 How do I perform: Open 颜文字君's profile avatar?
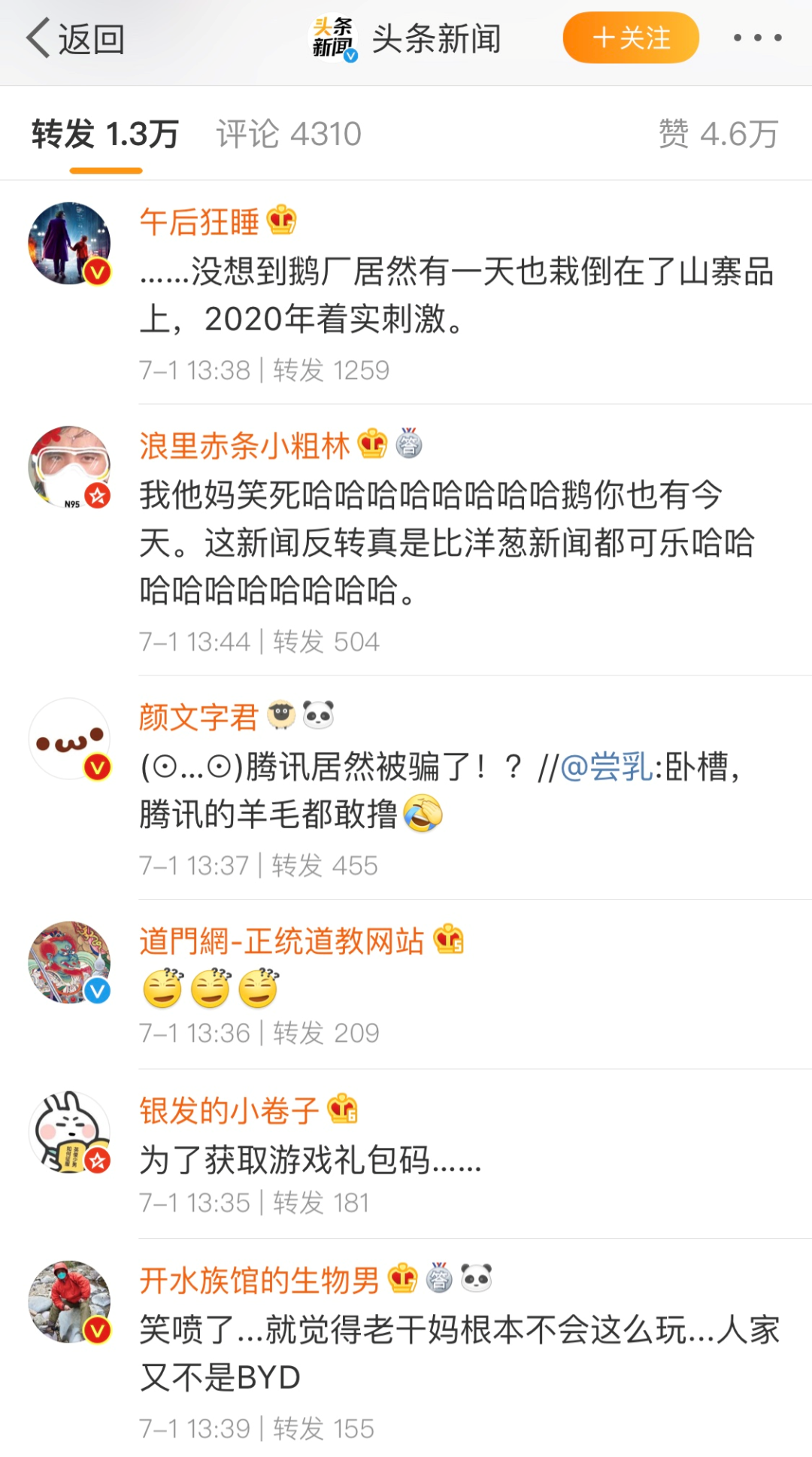[x=69, y=739]
